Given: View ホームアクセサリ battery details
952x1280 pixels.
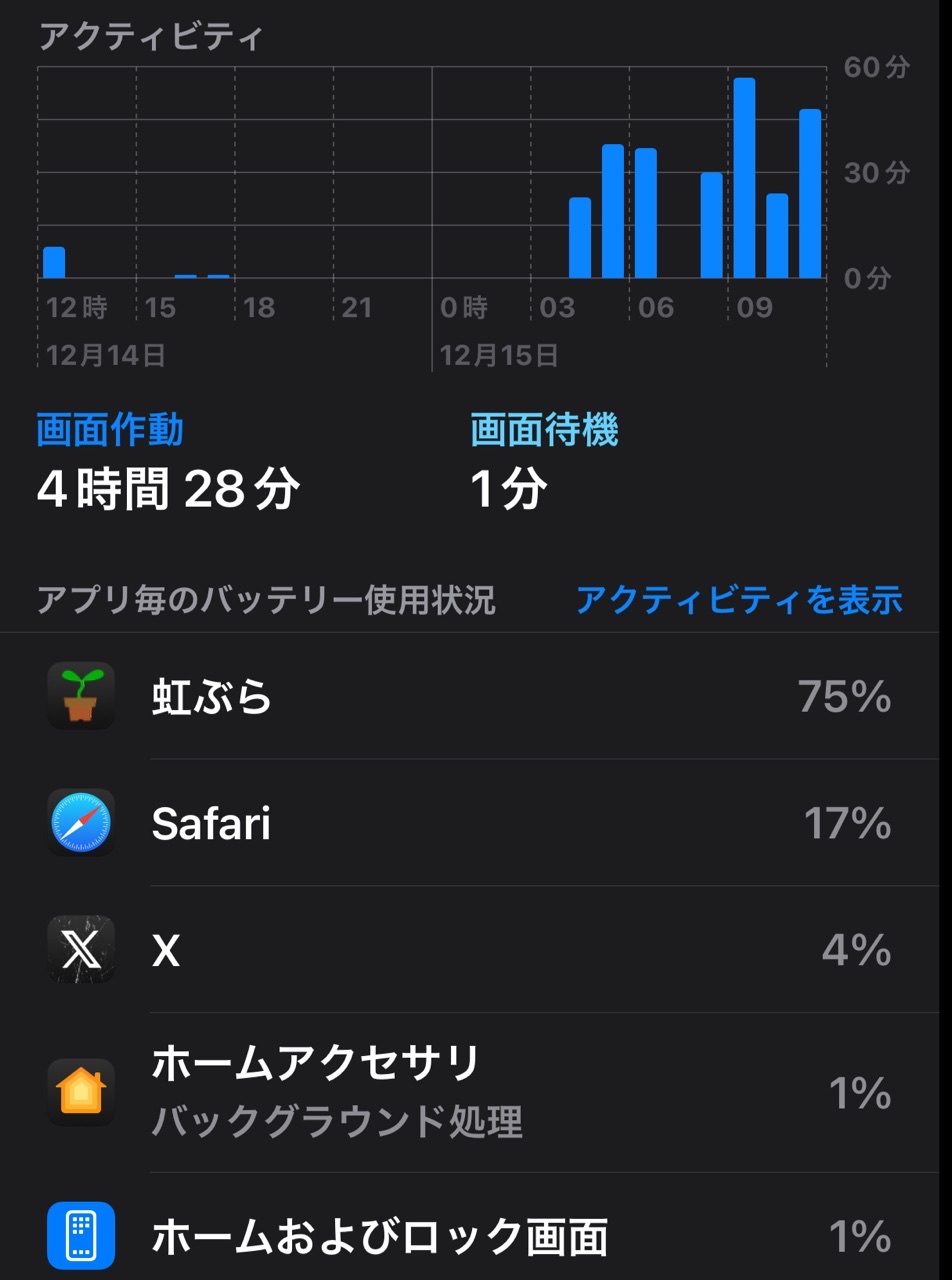Looking at the screenshot, I should click(x=476, y=1092).
